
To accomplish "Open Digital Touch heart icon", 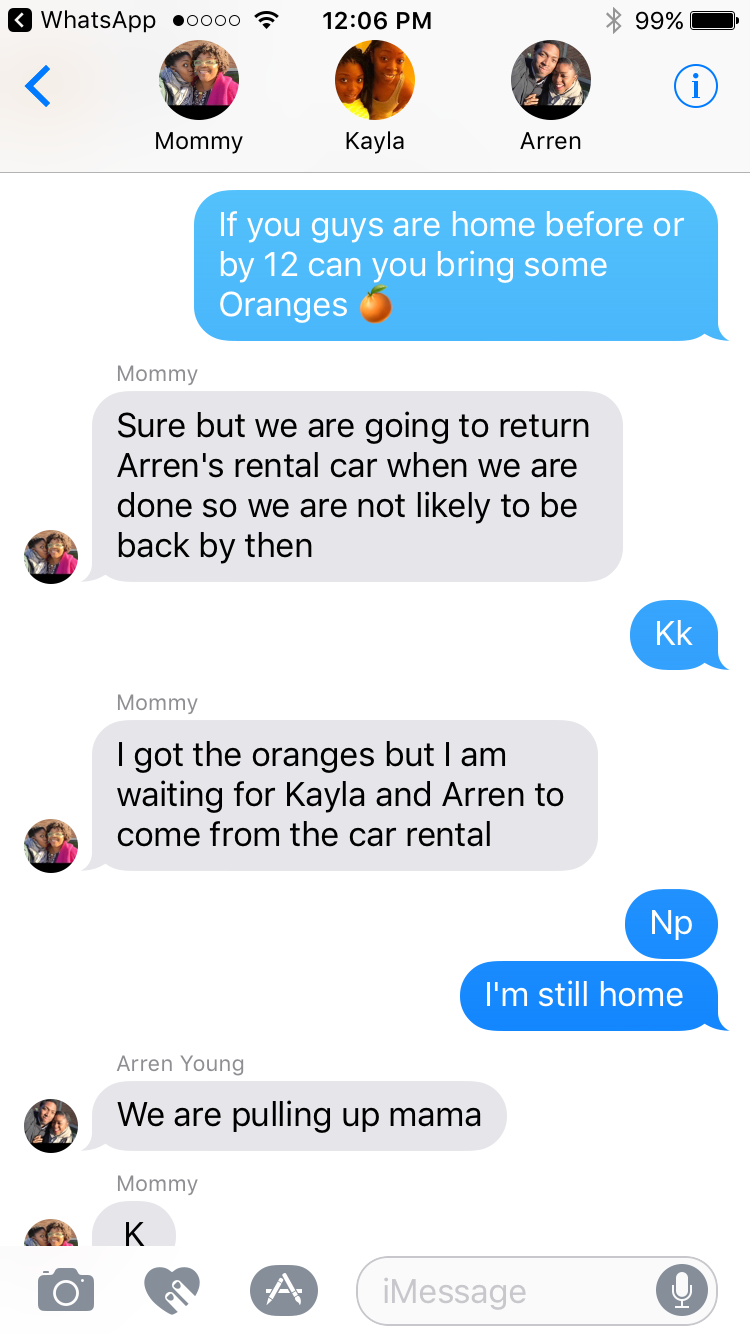I will point(172,1291).
